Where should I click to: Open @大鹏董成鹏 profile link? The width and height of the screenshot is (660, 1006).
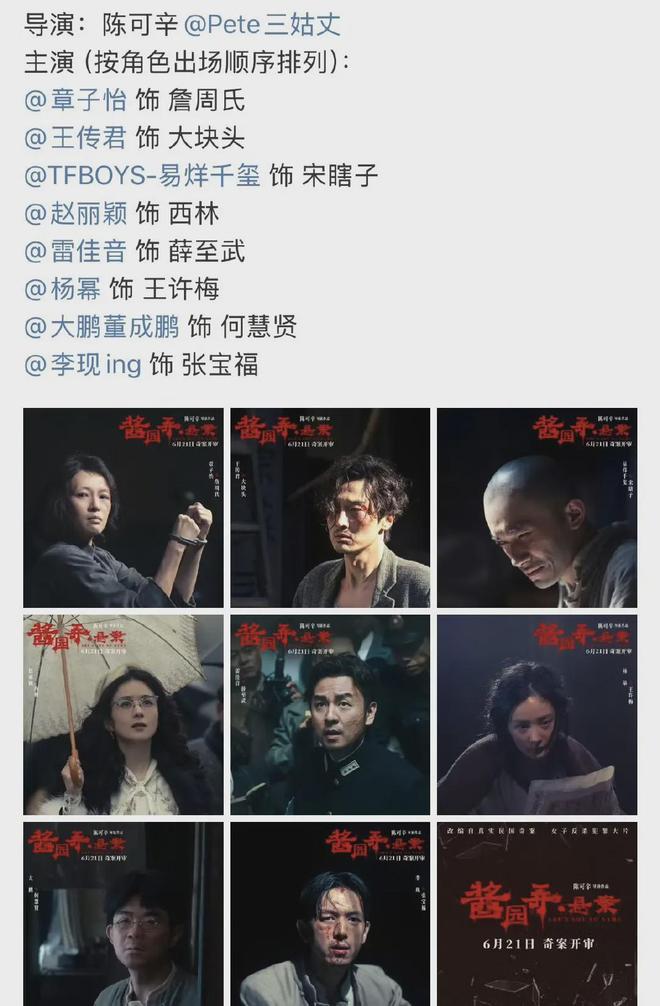102,327
